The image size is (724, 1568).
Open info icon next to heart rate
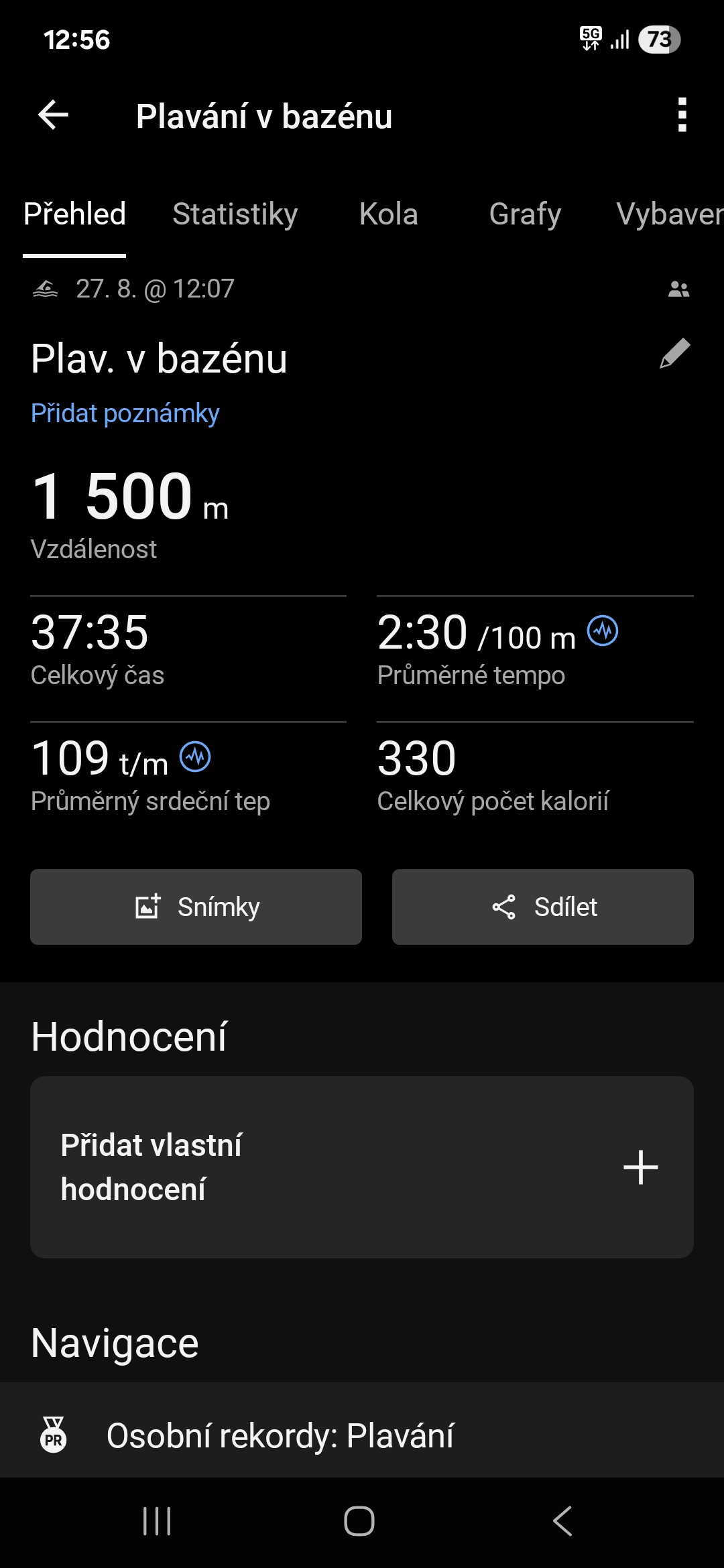coord(195,757)
